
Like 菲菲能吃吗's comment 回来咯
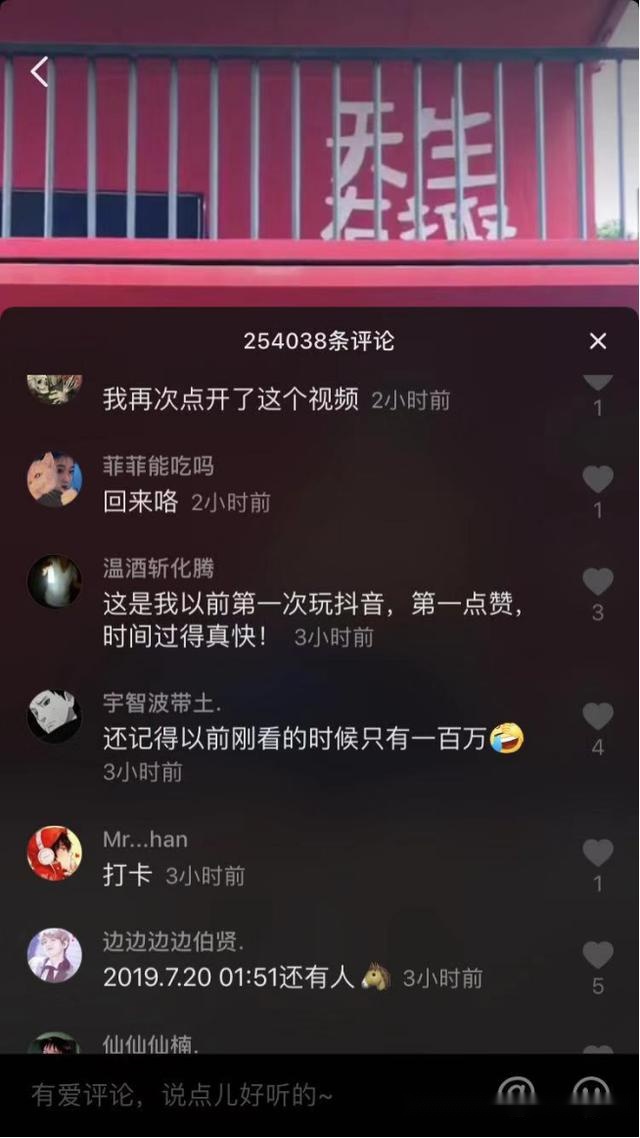[598, 480]
